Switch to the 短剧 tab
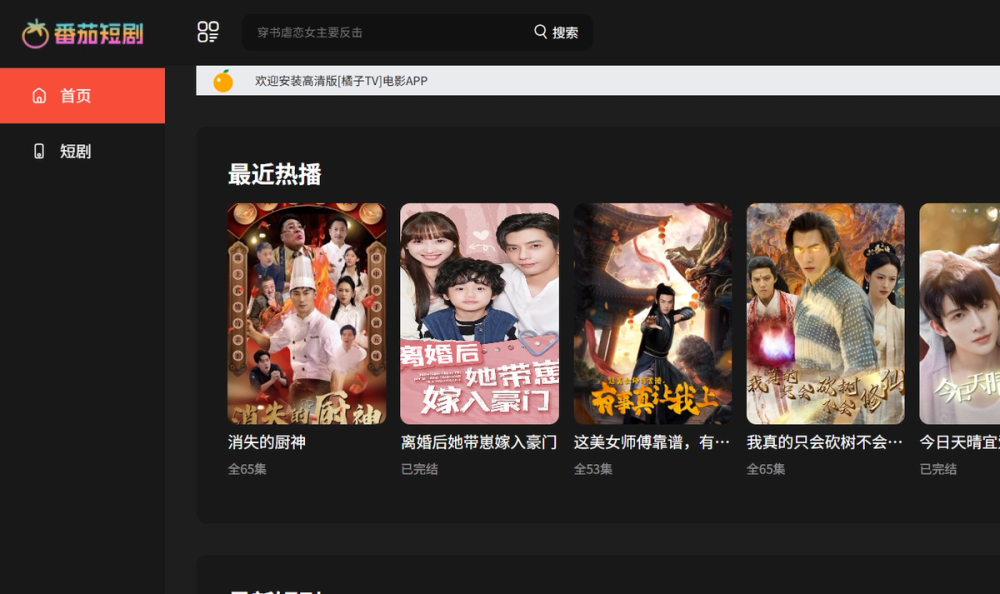The width and height of the screenshot is (1000, 594). tap(82, 152)
